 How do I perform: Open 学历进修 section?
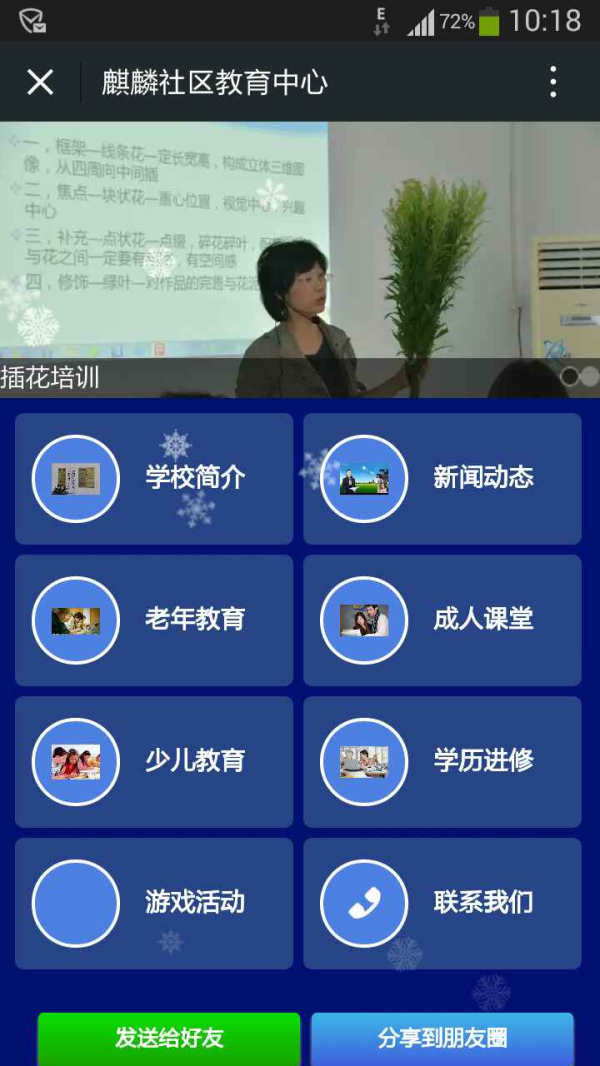tap(442, 762)
